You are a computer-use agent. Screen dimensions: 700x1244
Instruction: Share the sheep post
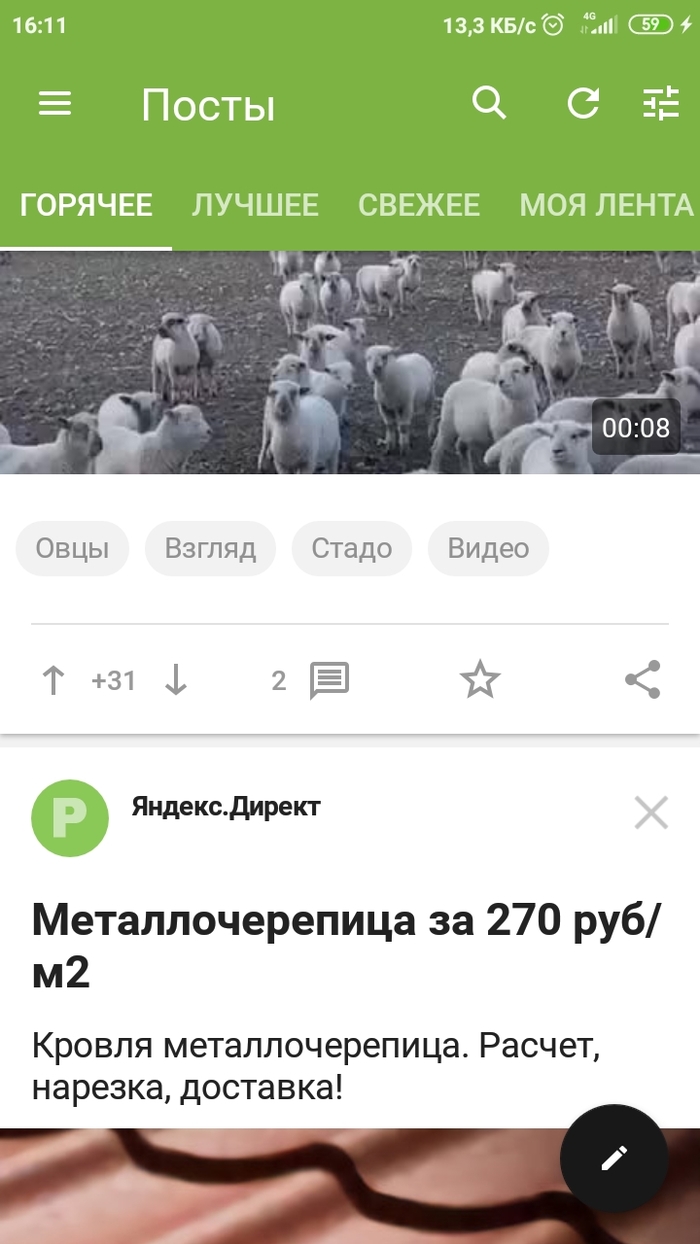(643, 680)
